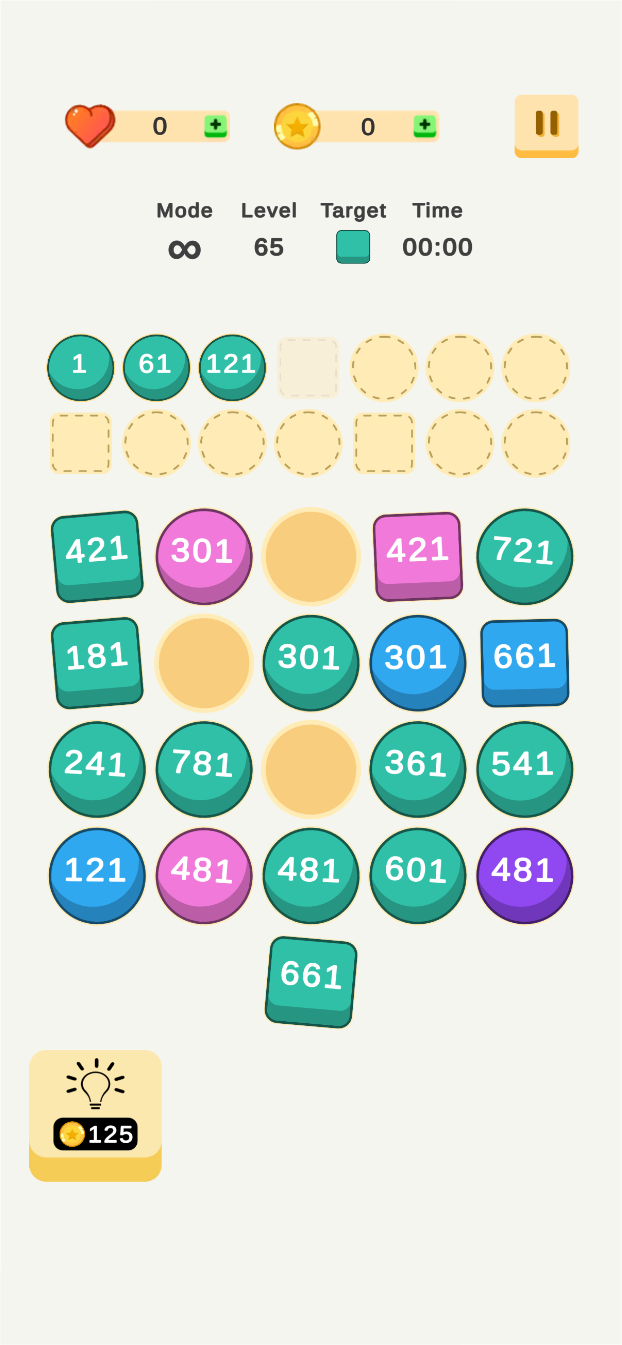Tap the teal 361 ball
The width and height of the screenshot is (622, 1345).
tap(417, 768)
